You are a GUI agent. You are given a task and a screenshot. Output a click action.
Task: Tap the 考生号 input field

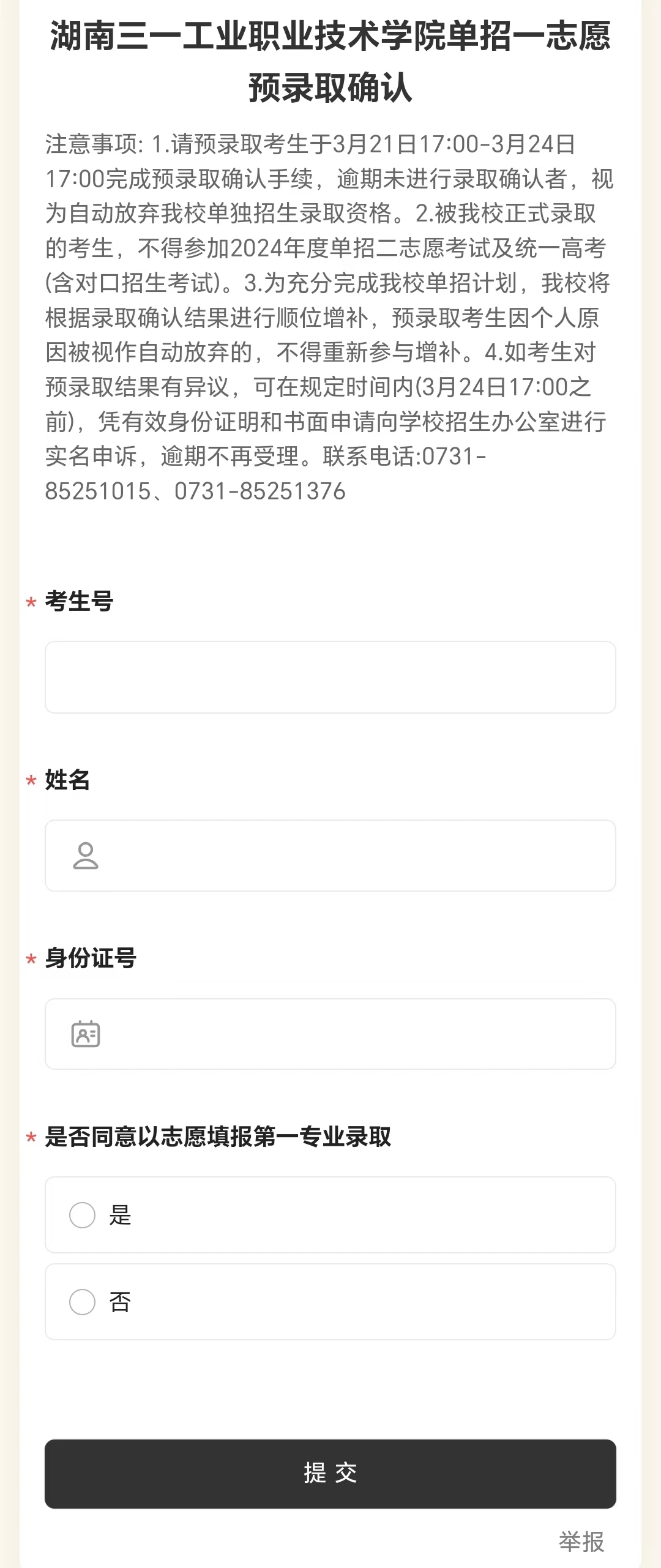tap(330, 677)
